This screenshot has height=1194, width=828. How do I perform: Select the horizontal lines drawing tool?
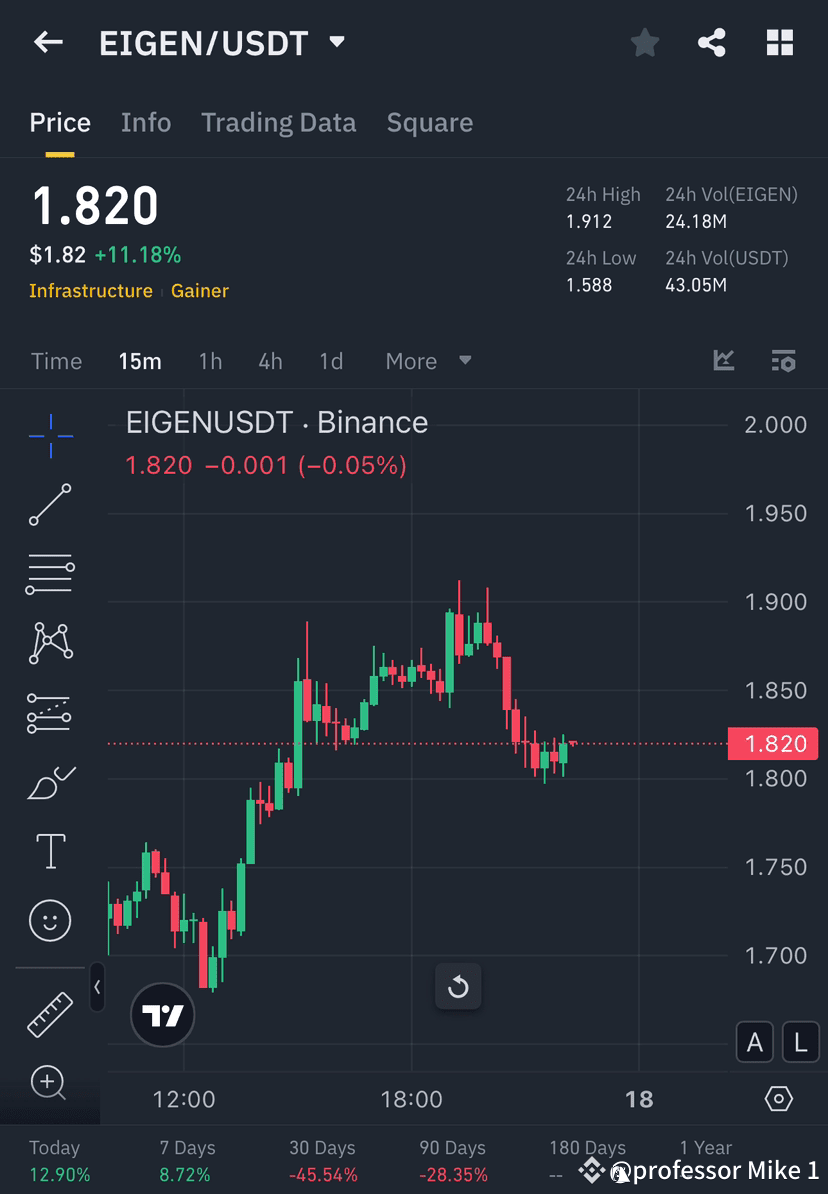50,574
